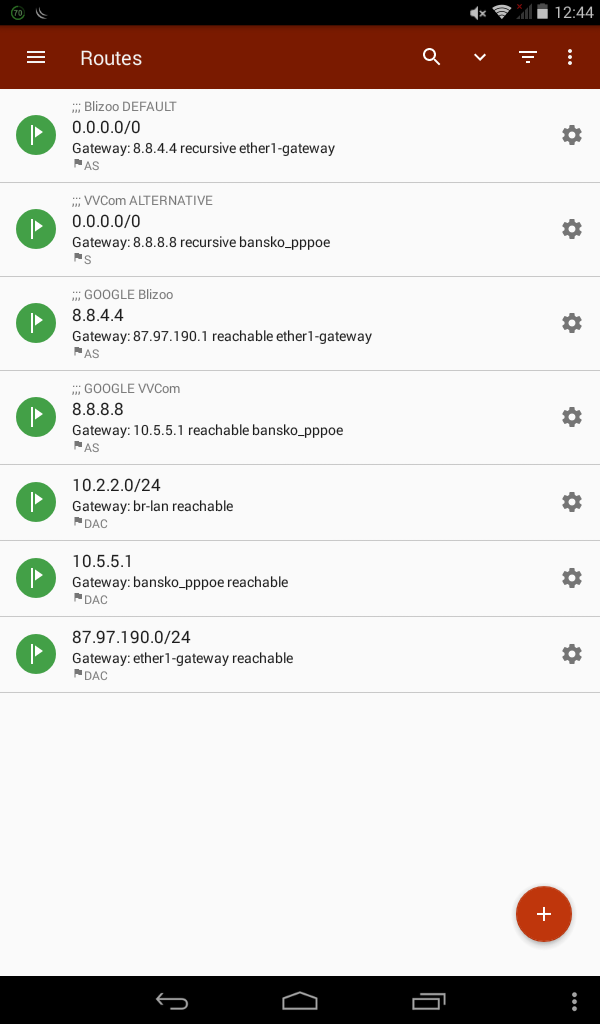The width and height of the screenshot is (600, 1024).
Task: Go back using system back button
Action: click(172, 1000)
